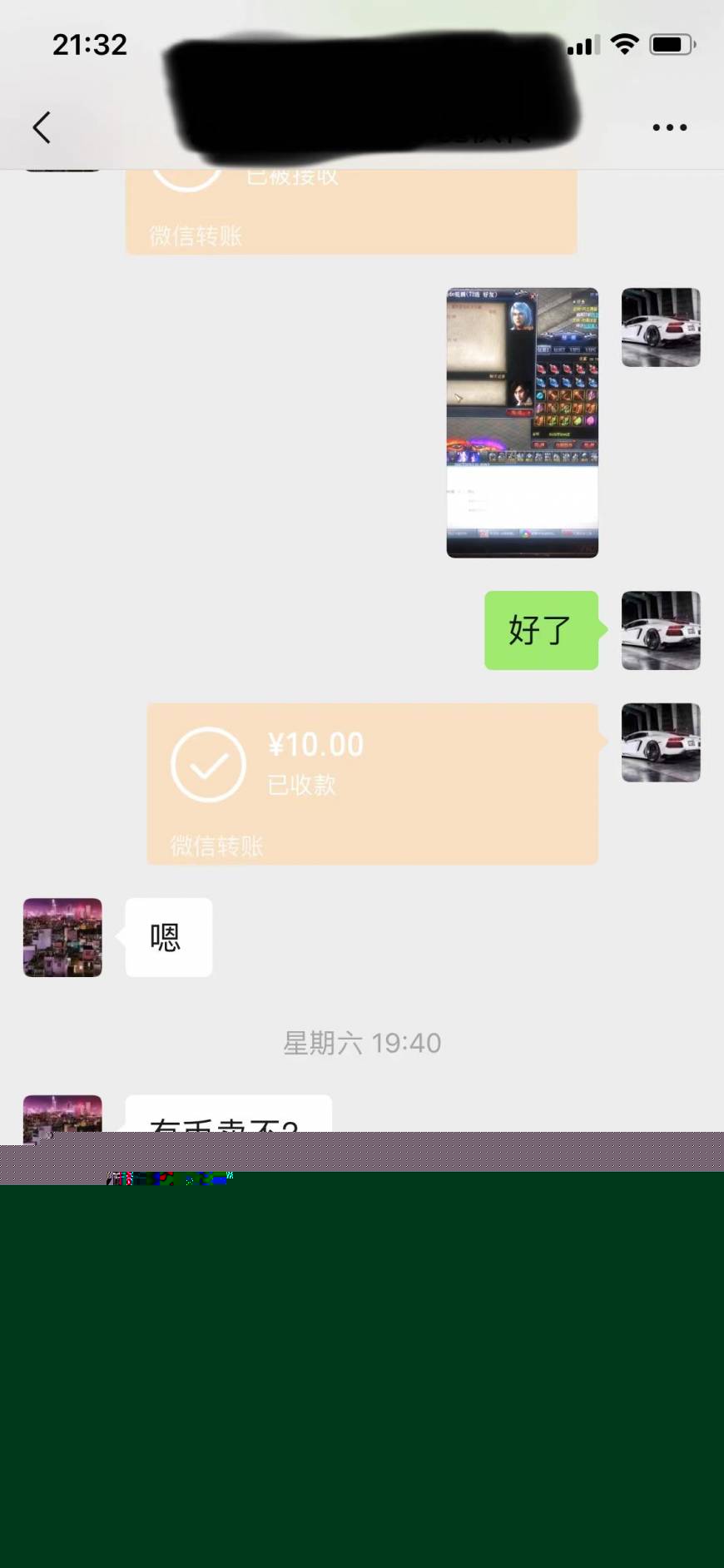This screenshot has height=1568, width=724.
Task: Go back to the chat list
Action: pos(42,127)
